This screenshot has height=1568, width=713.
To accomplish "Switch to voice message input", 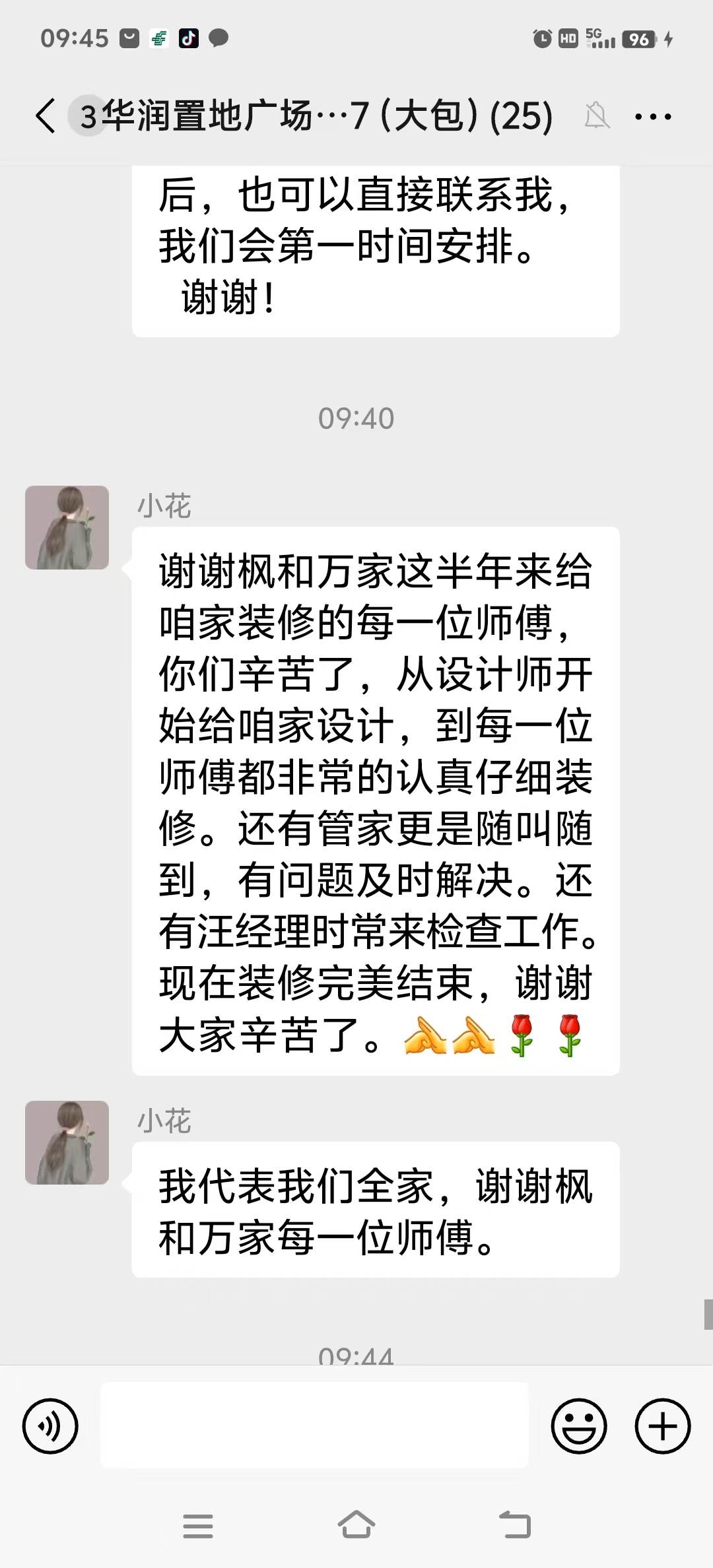I will tap(50, 1425).
